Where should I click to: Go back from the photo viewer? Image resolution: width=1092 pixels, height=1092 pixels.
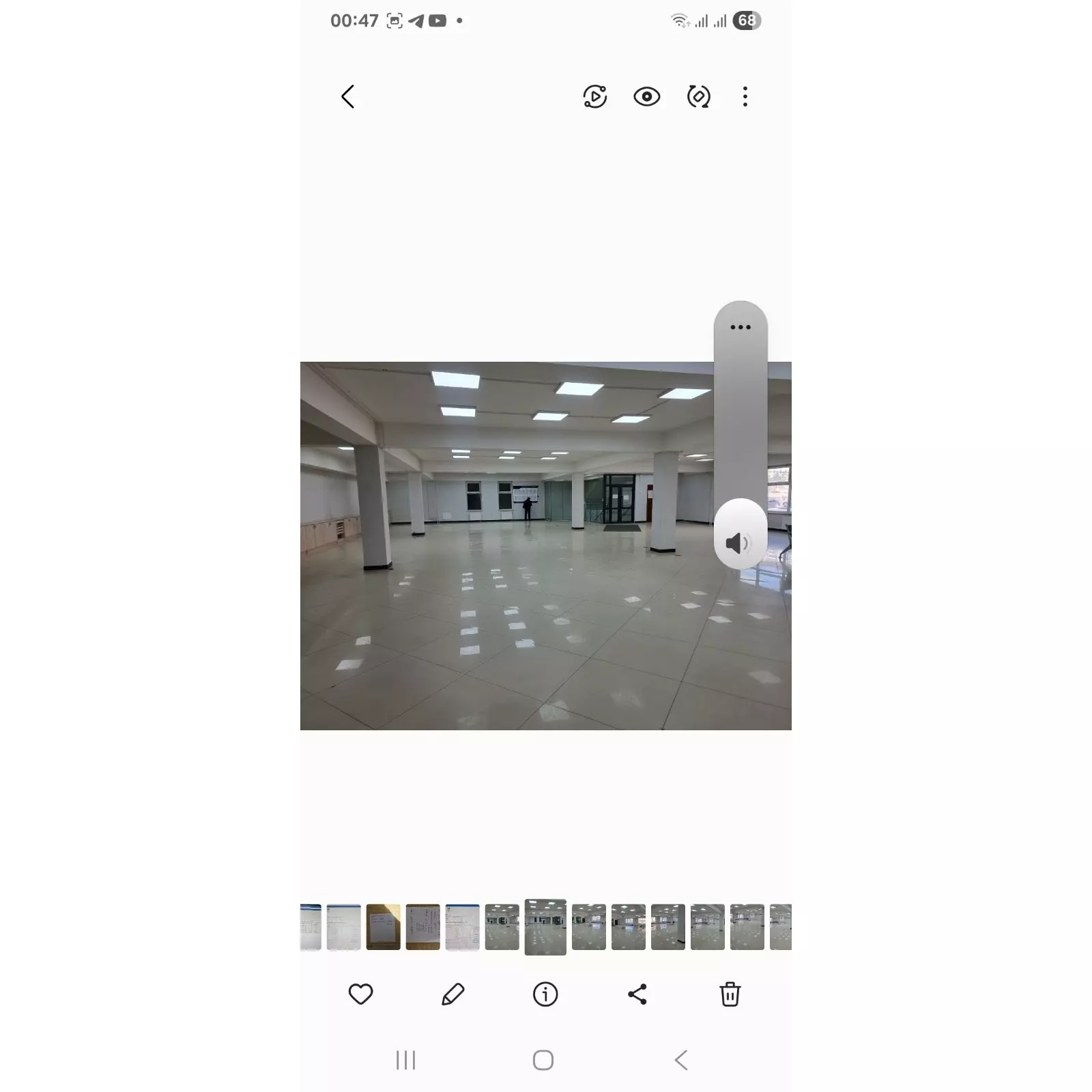pyautogui.click(x=347, y=97)
